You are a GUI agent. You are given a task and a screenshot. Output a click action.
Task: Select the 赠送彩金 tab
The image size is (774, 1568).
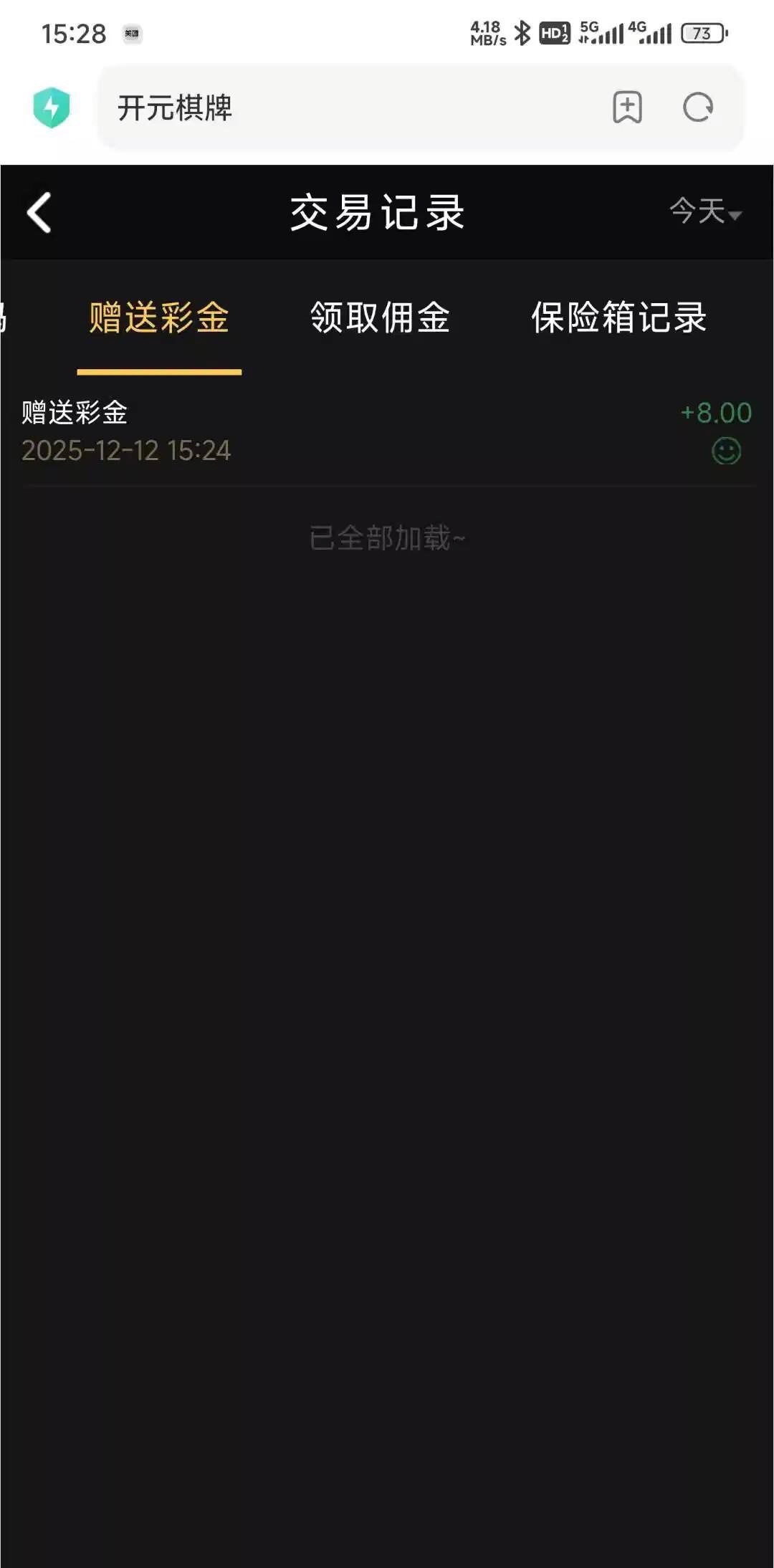click(x=159, y=317)
